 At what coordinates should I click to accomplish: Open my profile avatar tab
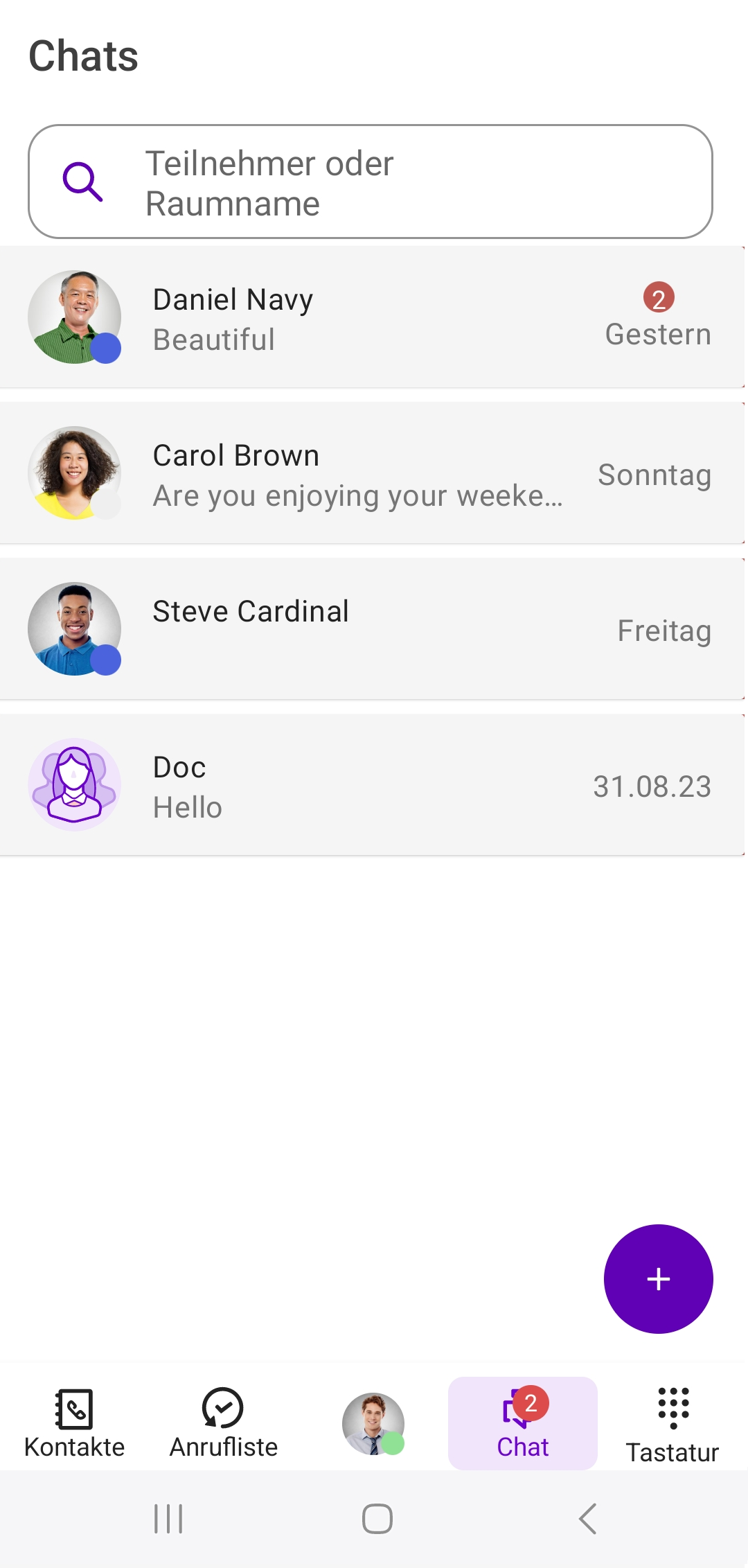point(373,1423)
